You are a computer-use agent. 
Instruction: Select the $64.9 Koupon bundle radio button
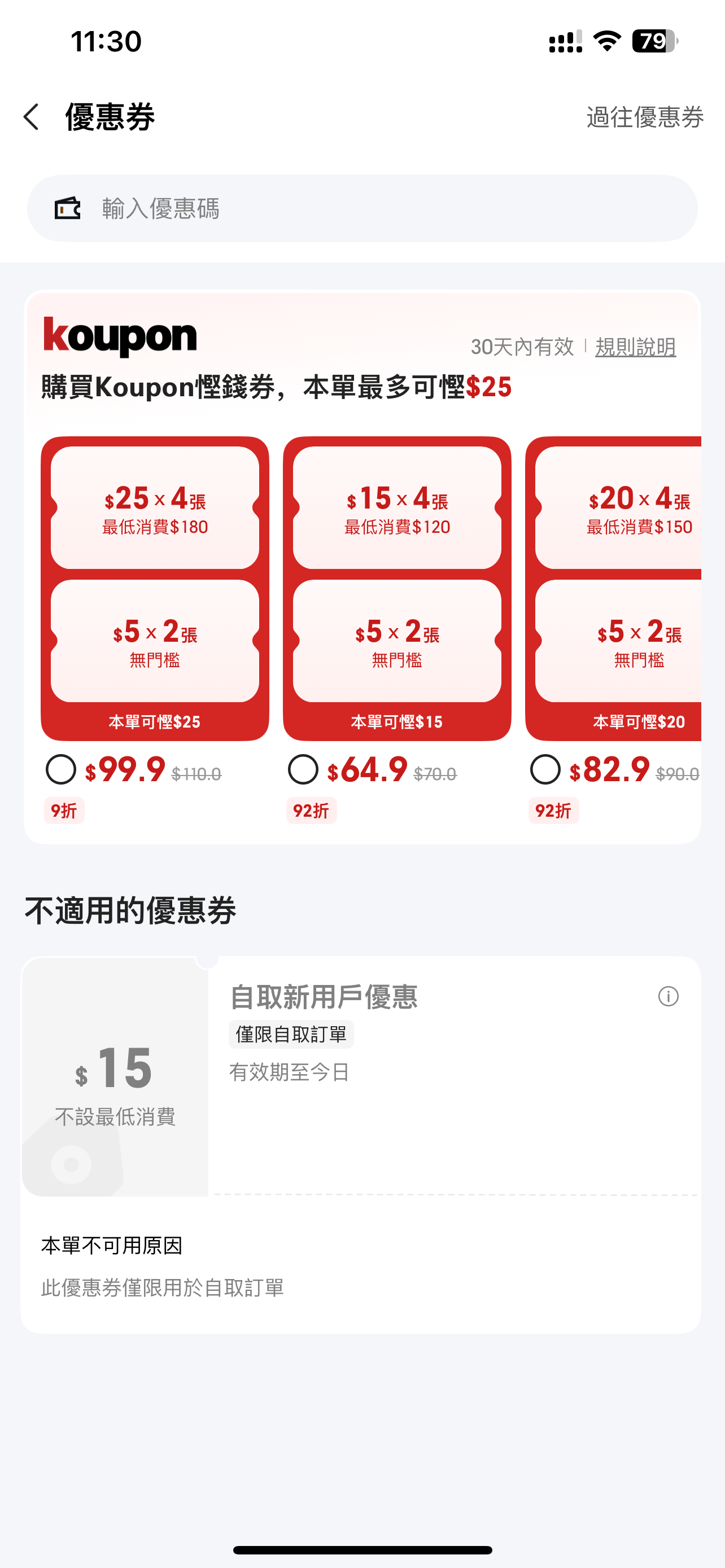pos(303,770)
